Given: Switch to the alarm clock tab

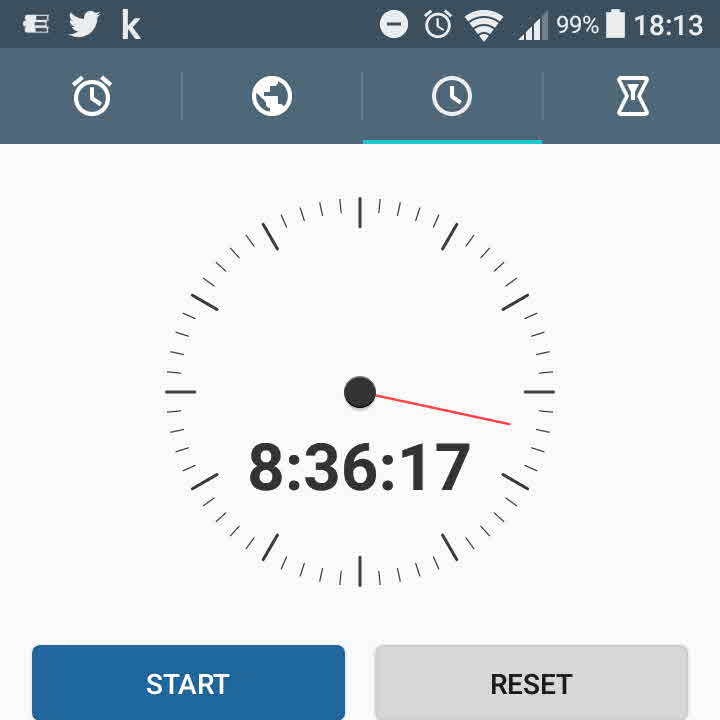Looking at the screenshot, I should [x=92, y=96].
